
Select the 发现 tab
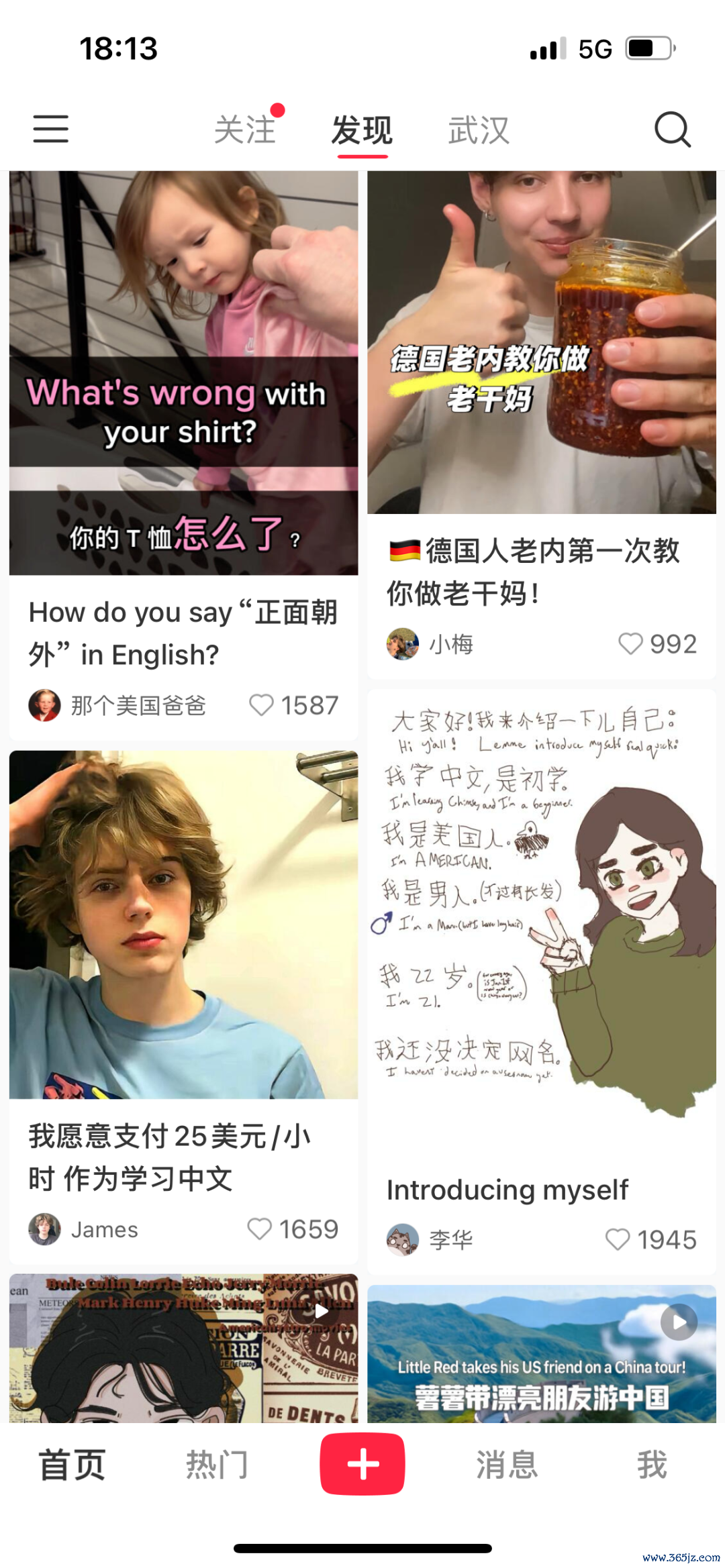coord(362,129)
